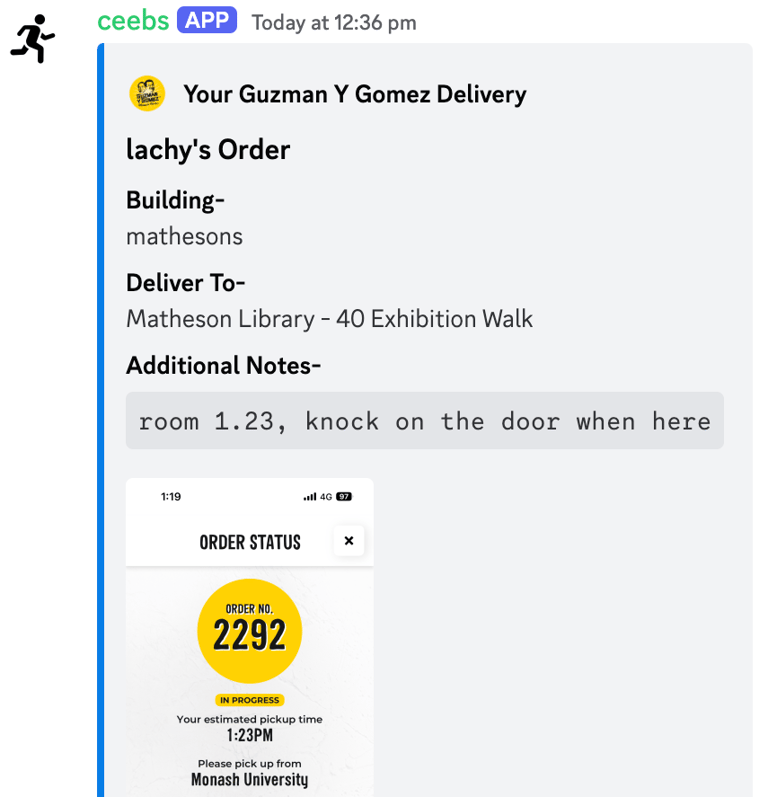Open the attached order status screenshot image
768x797 pixels.
coord(249,637)
